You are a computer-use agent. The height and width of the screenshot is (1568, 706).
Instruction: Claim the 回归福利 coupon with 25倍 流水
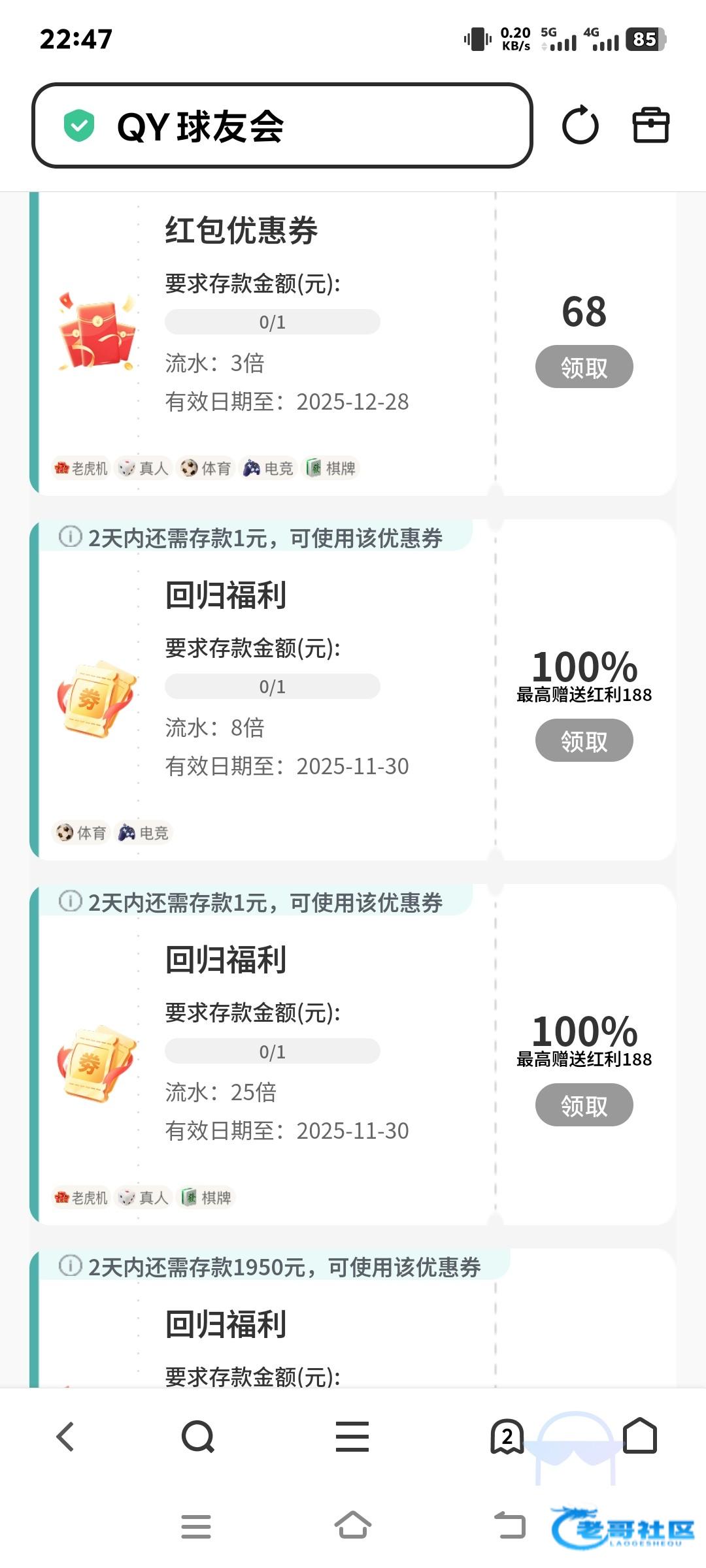584,1105
